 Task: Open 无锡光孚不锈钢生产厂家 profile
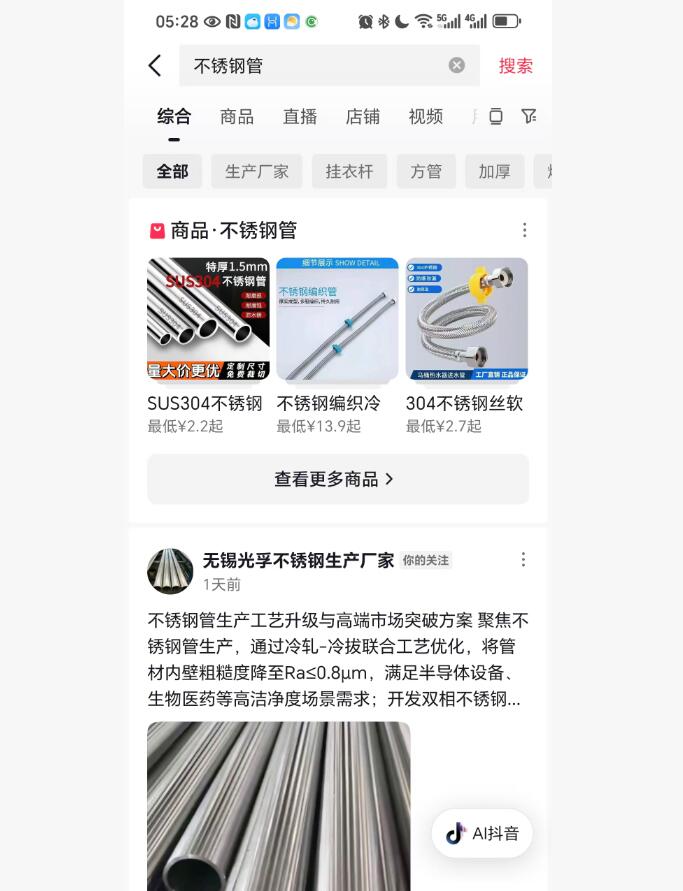[298, 560]
